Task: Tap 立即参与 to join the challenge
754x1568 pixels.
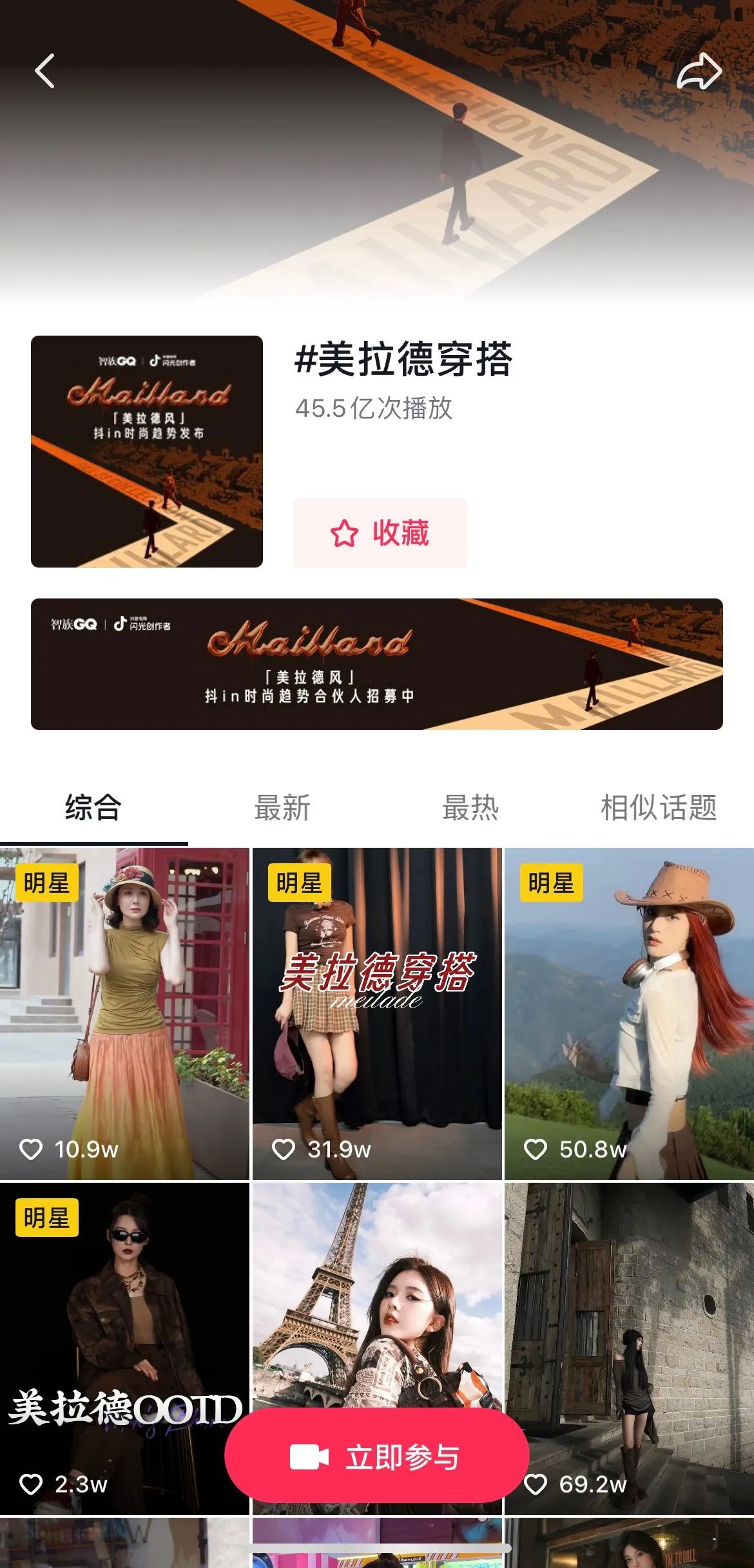Action: pos(376,1457)
